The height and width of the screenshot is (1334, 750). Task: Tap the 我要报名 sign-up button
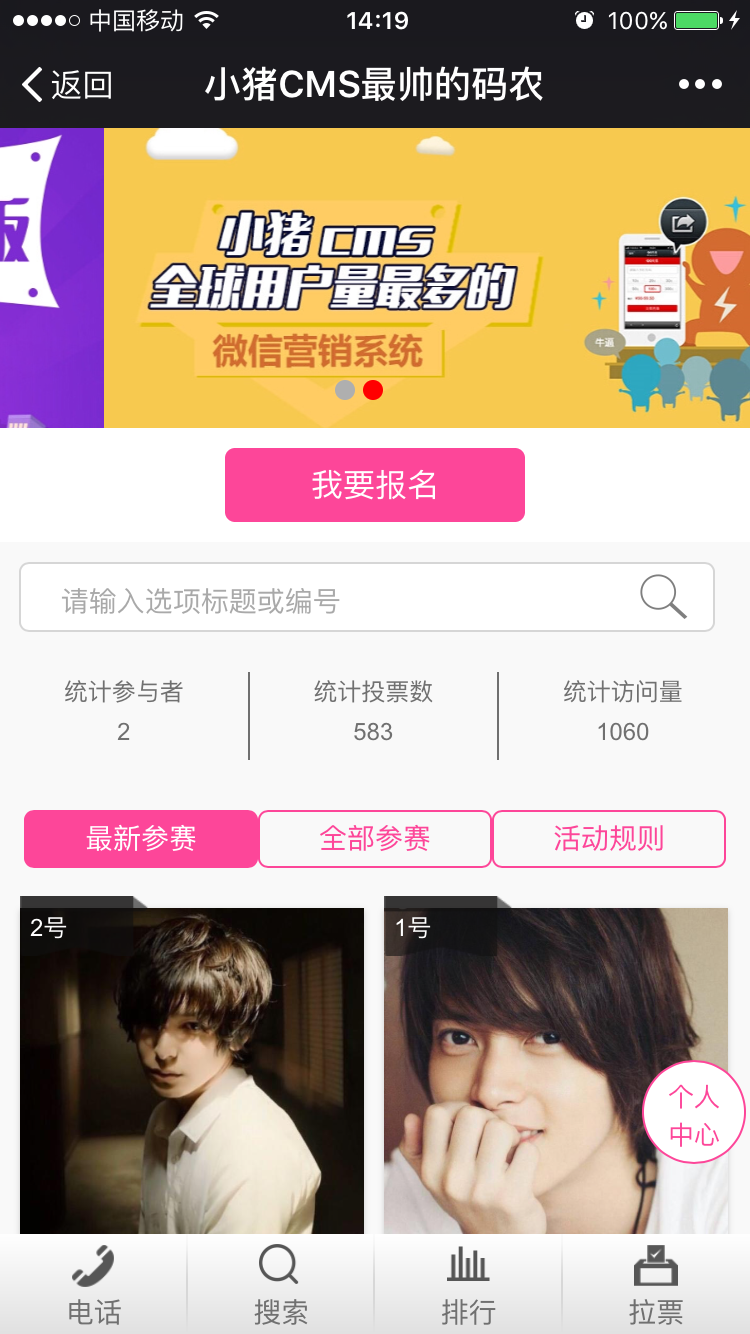tap(375, 485)
